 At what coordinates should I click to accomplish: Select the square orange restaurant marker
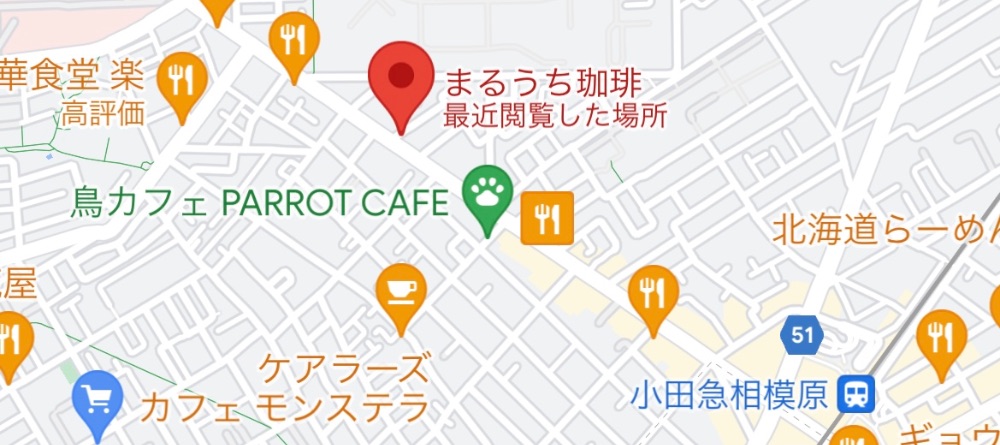(x=547, y=217)
